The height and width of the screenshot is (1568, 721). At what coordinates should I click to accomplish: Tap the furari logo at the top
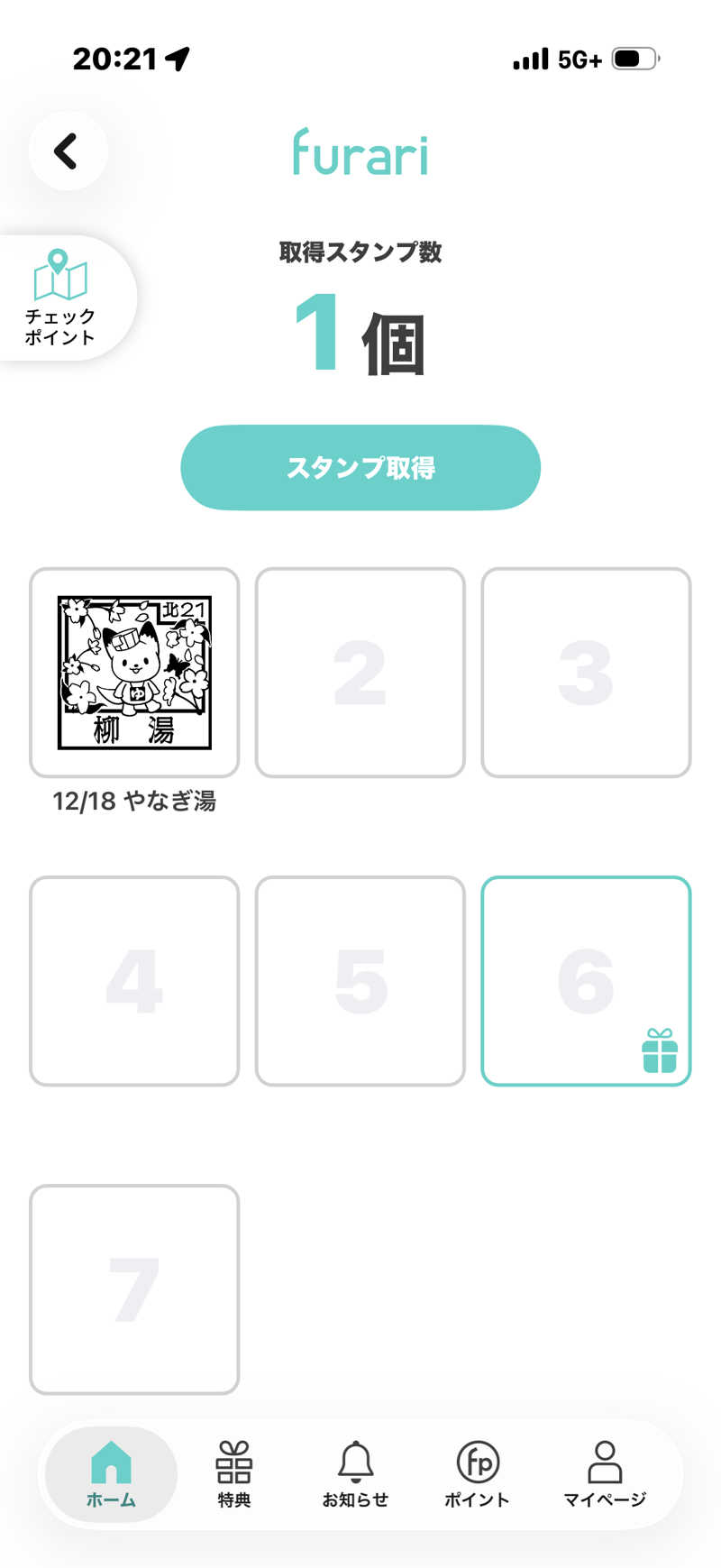(x=360, y=155)
